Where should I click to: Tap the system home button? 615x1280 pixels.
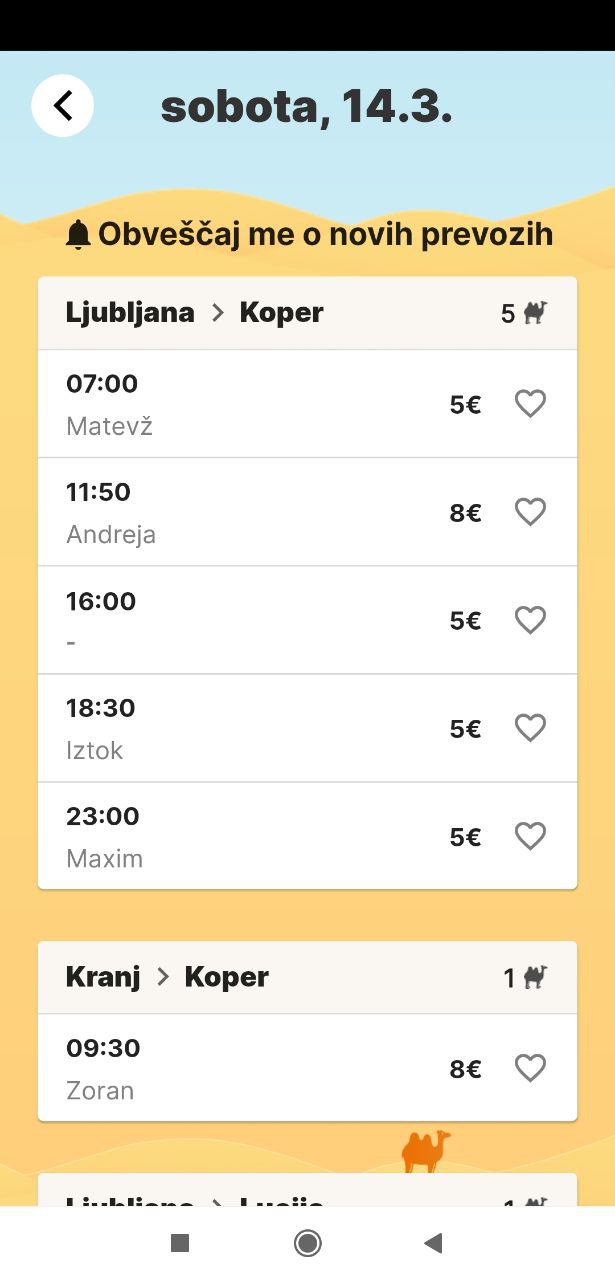pos(307,1243)
